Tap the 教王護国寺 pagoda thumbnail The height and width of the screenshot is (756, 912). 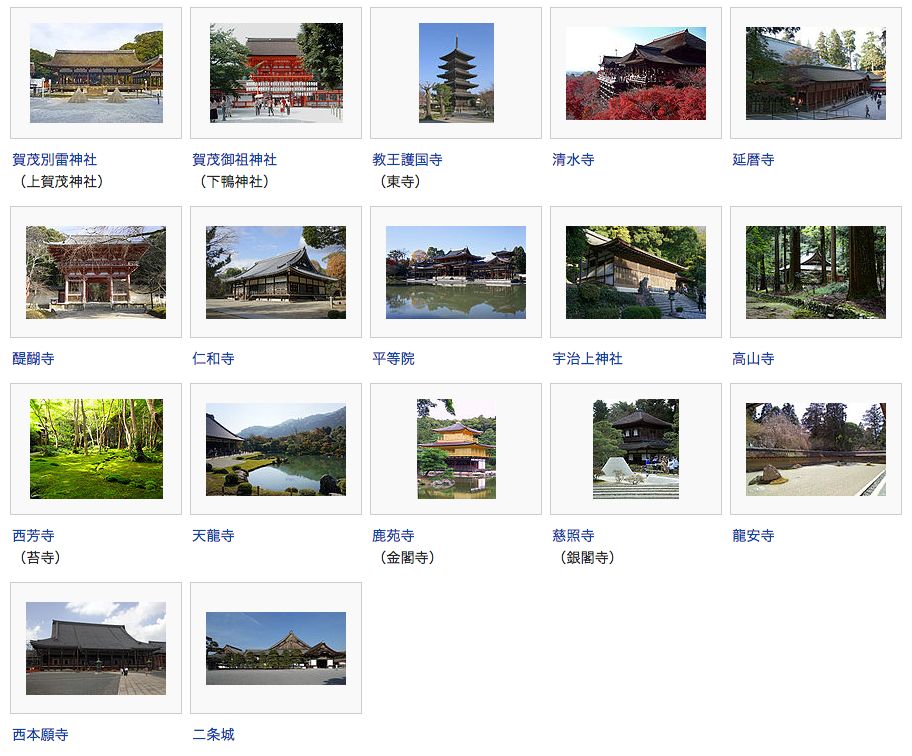point(456,73)
